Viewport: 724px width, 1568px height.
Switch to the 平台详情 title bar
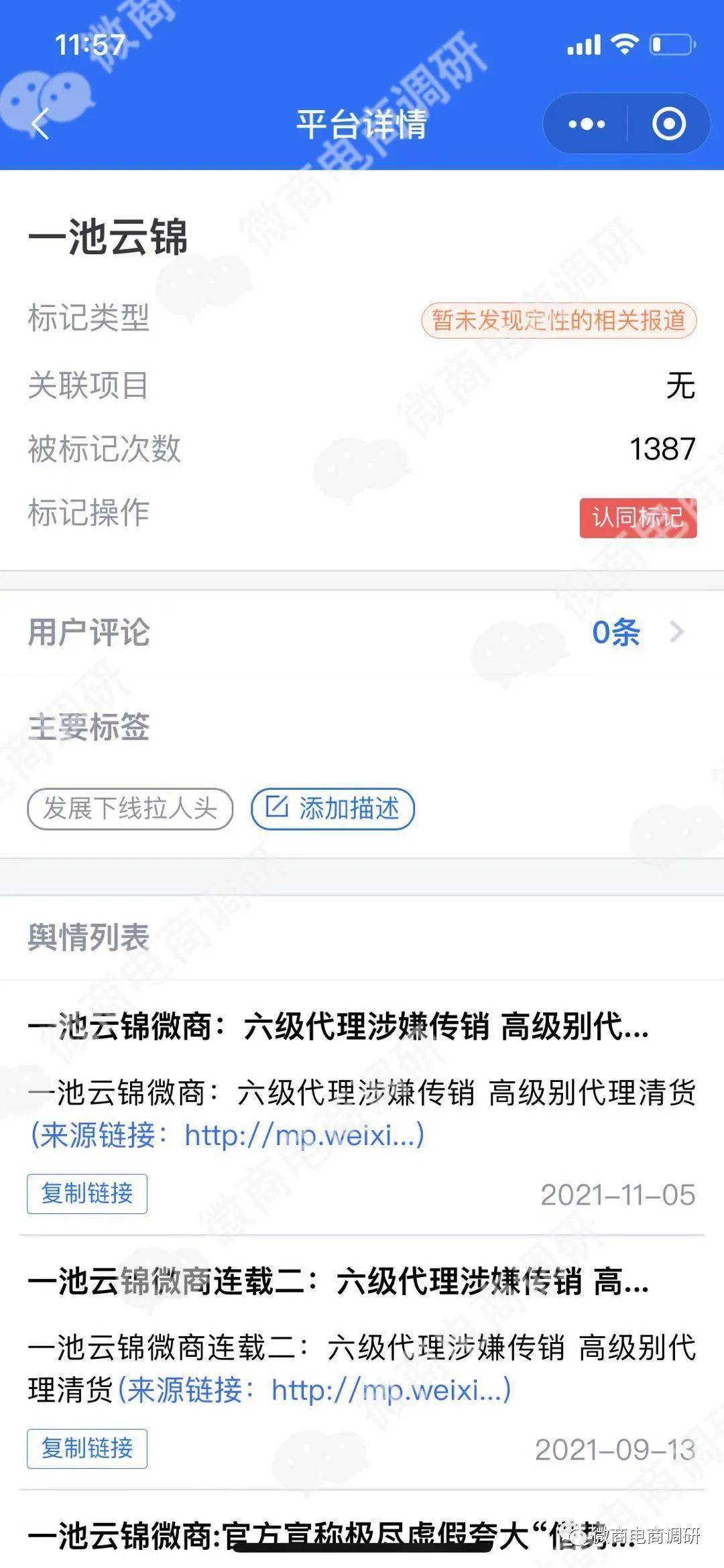(x=362, y=123)
